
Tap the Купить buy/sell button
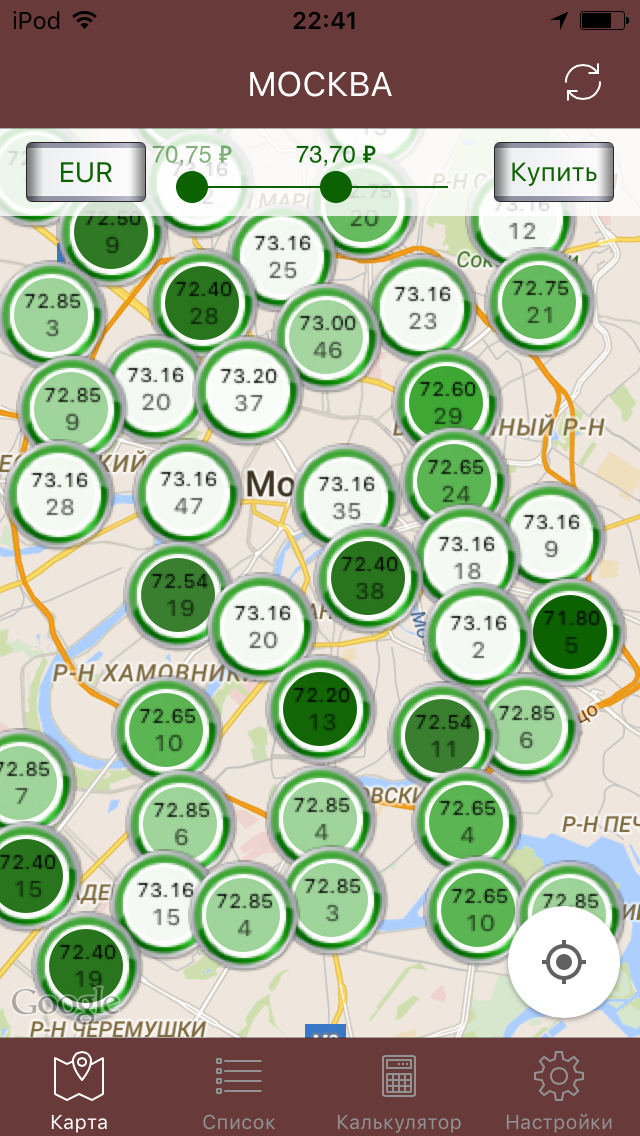tap(553, 172)
